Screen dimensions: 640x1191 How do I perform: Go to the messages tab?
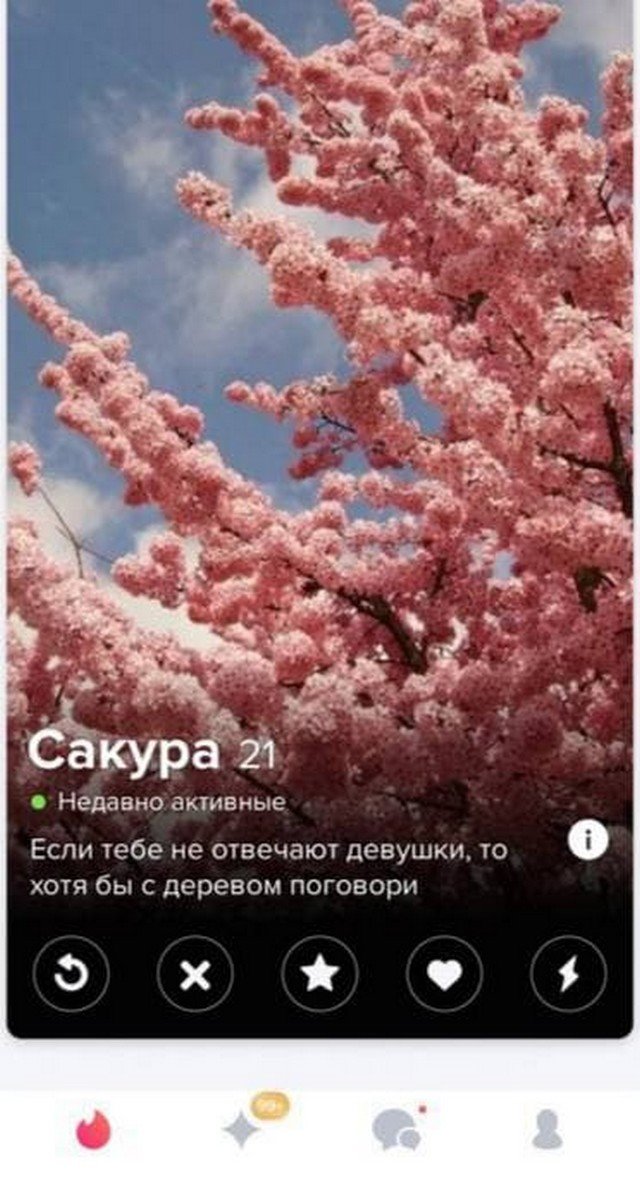396,1130
